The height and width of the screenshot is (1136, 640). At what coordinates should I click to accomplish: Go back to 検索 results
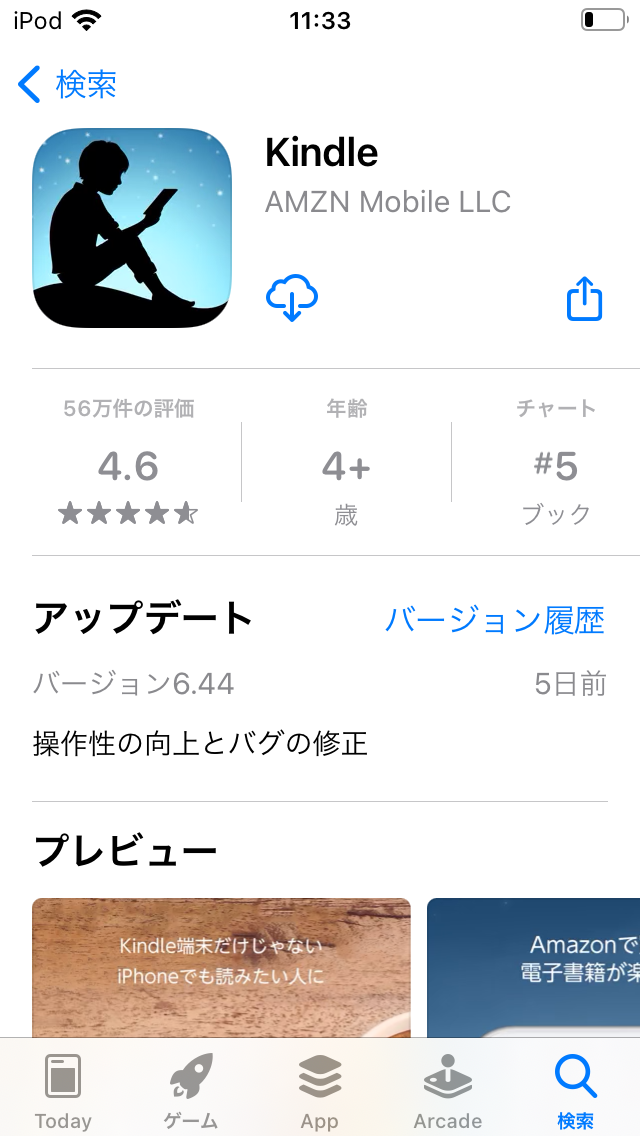(68, 85)
